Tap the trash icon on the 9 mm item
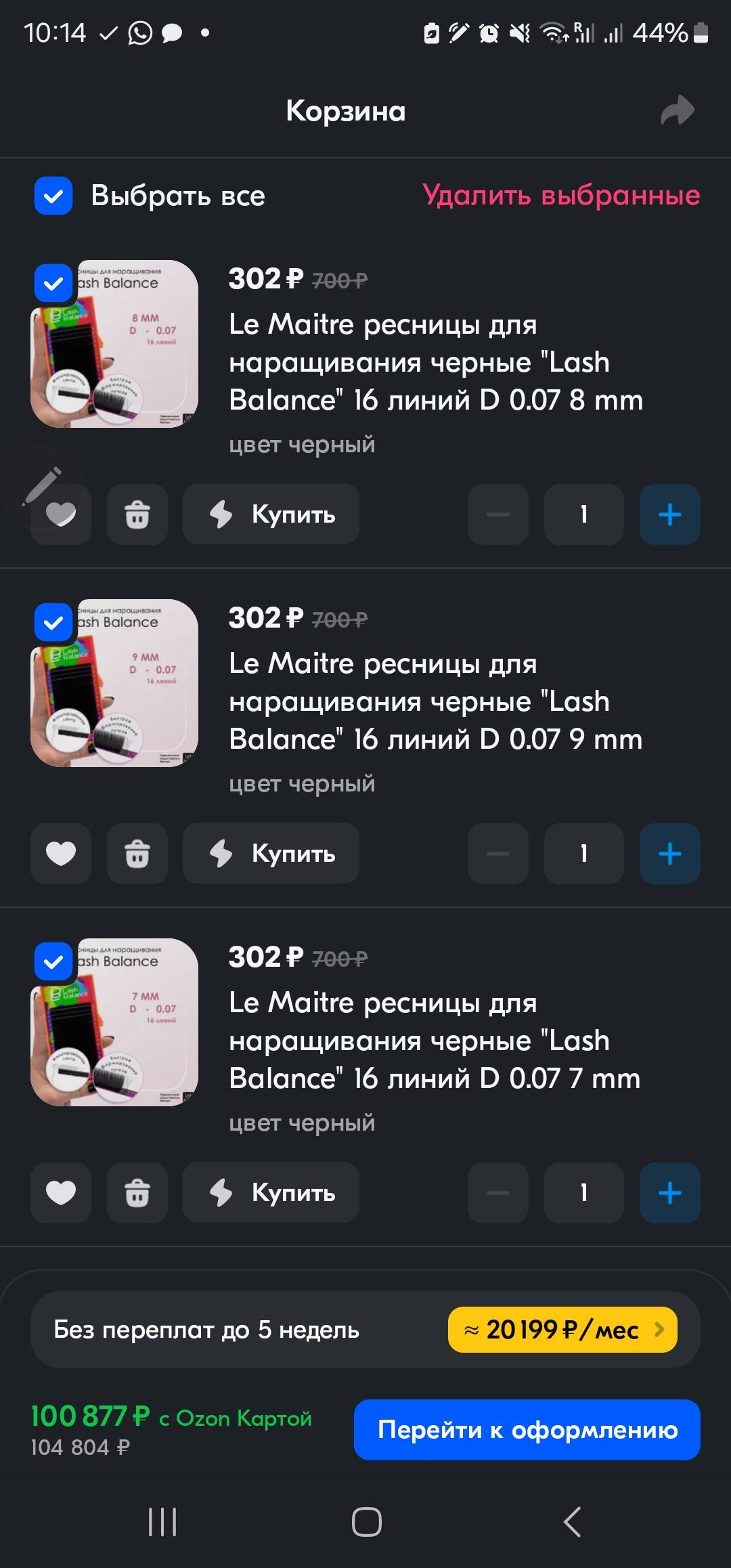The image size is (731, 1568). tap(137, 854)
